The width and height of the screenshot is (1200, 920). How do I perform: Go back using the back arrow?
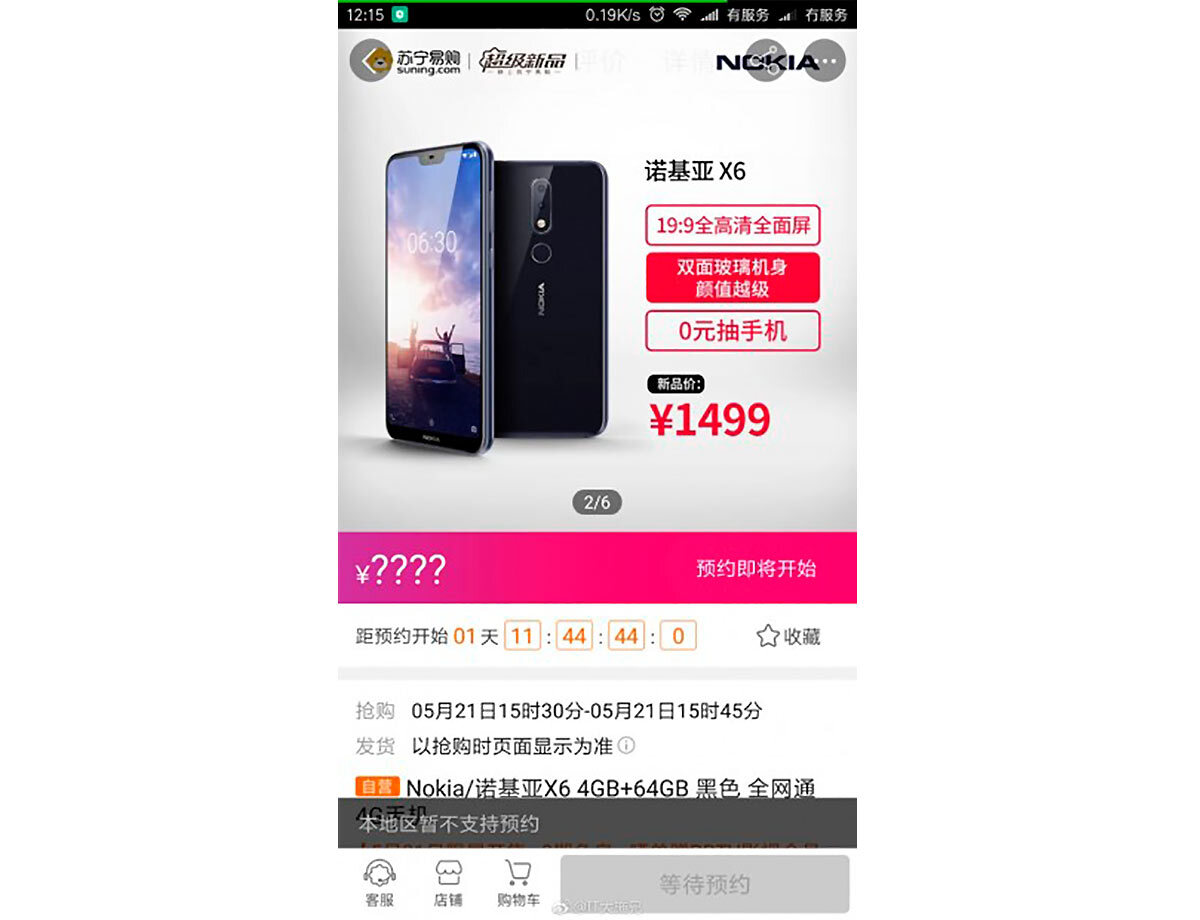(371, 60)
